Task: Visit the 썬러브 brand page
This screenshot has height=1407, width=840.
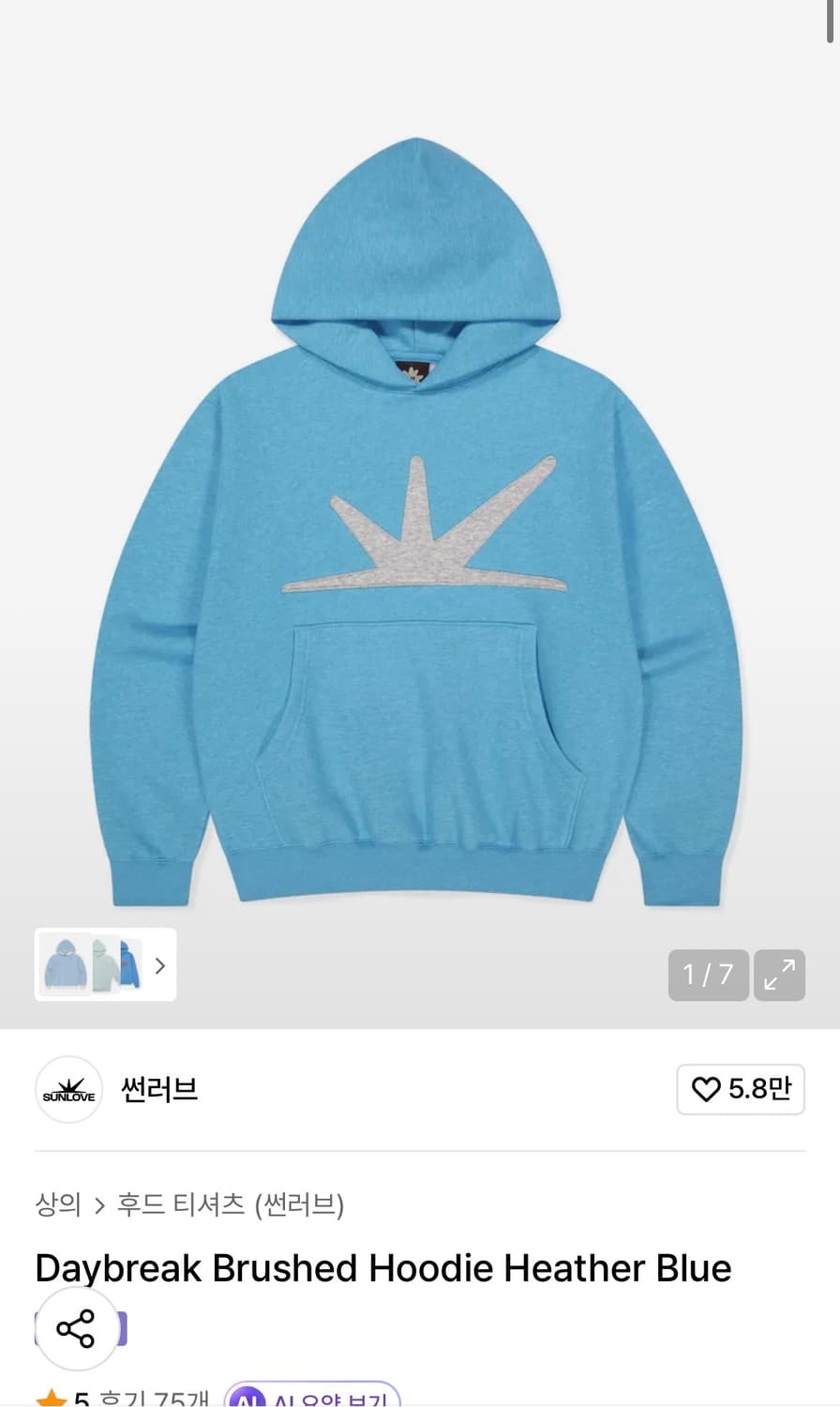Action: tap(157, 1090)
